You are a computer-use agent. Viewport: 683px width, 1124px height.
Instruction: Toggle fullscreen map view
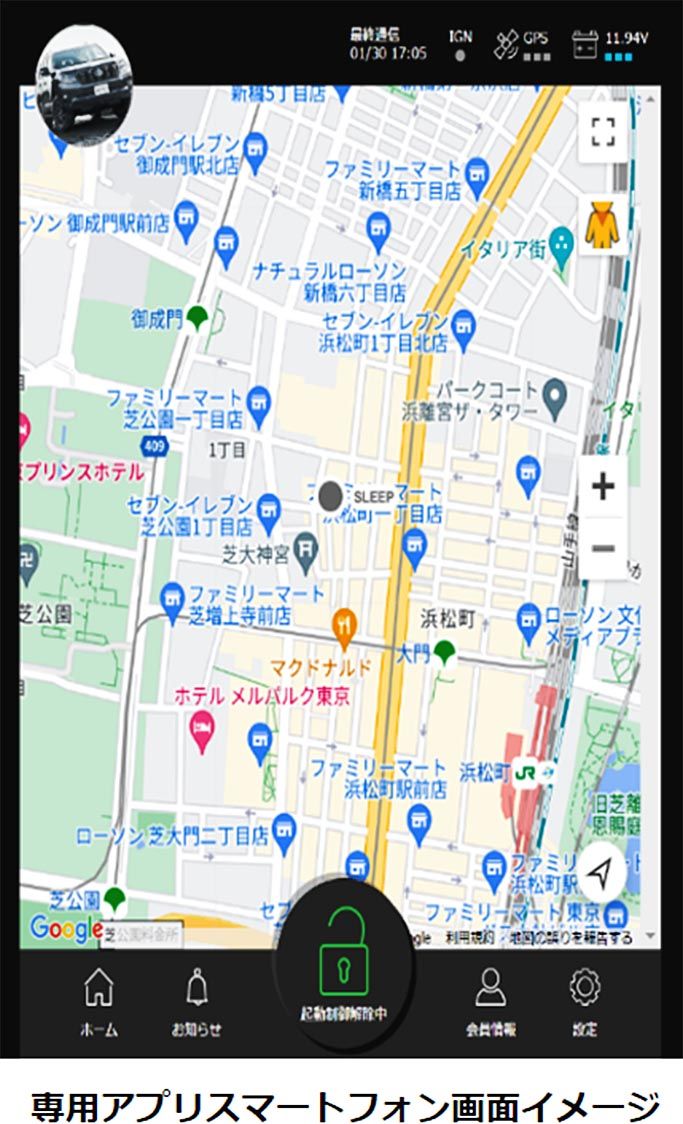(603, 131)
